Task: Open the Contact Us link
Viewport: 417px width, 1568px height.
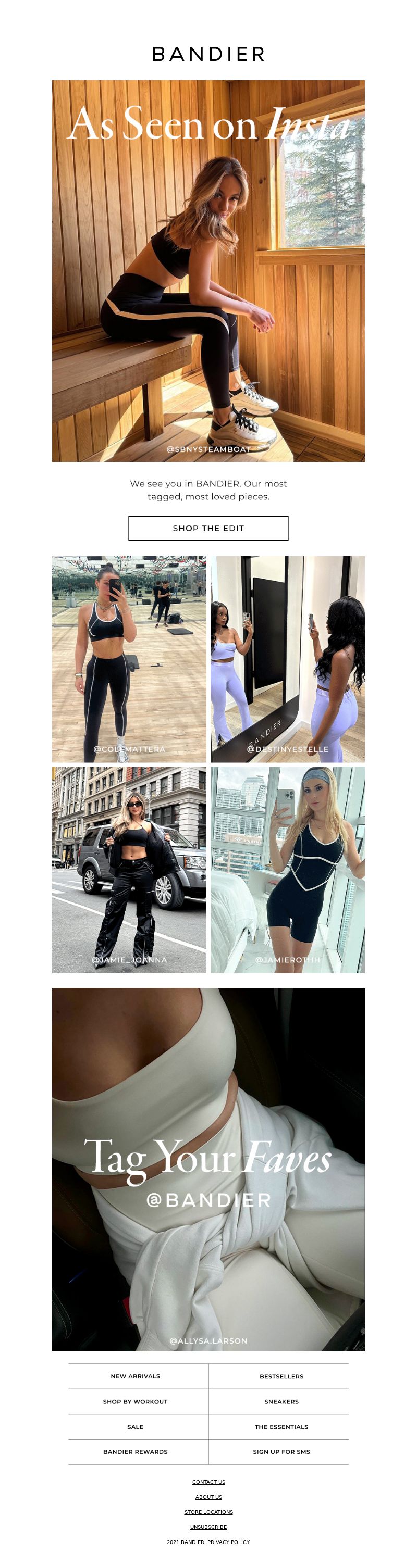Action: [x=208, y=1482]
